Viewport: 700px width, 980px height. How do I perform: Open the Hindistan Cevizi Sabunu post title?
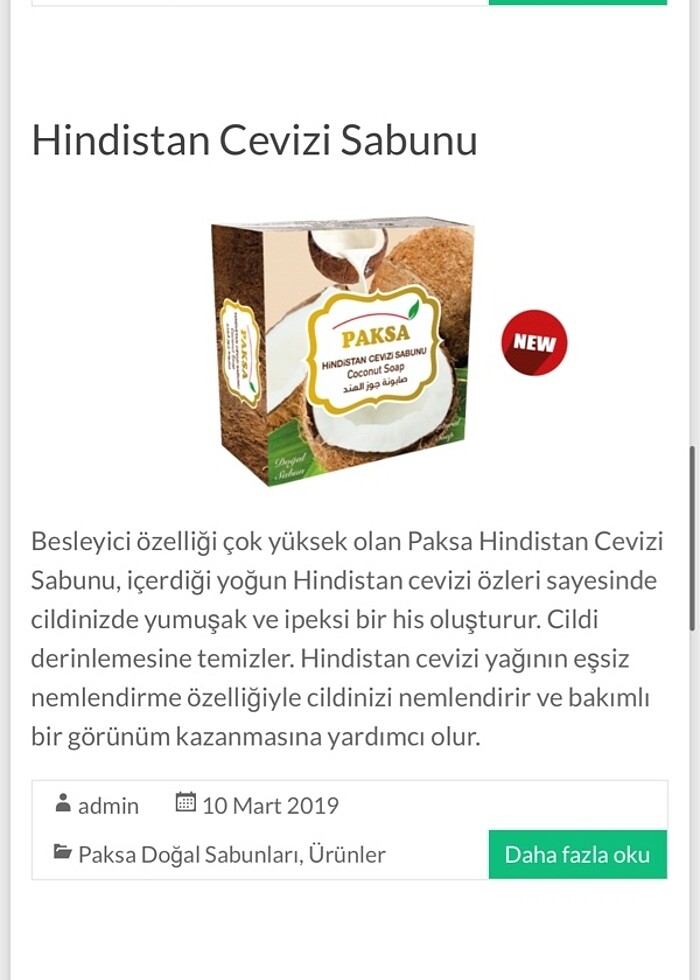tap(254, 141)
